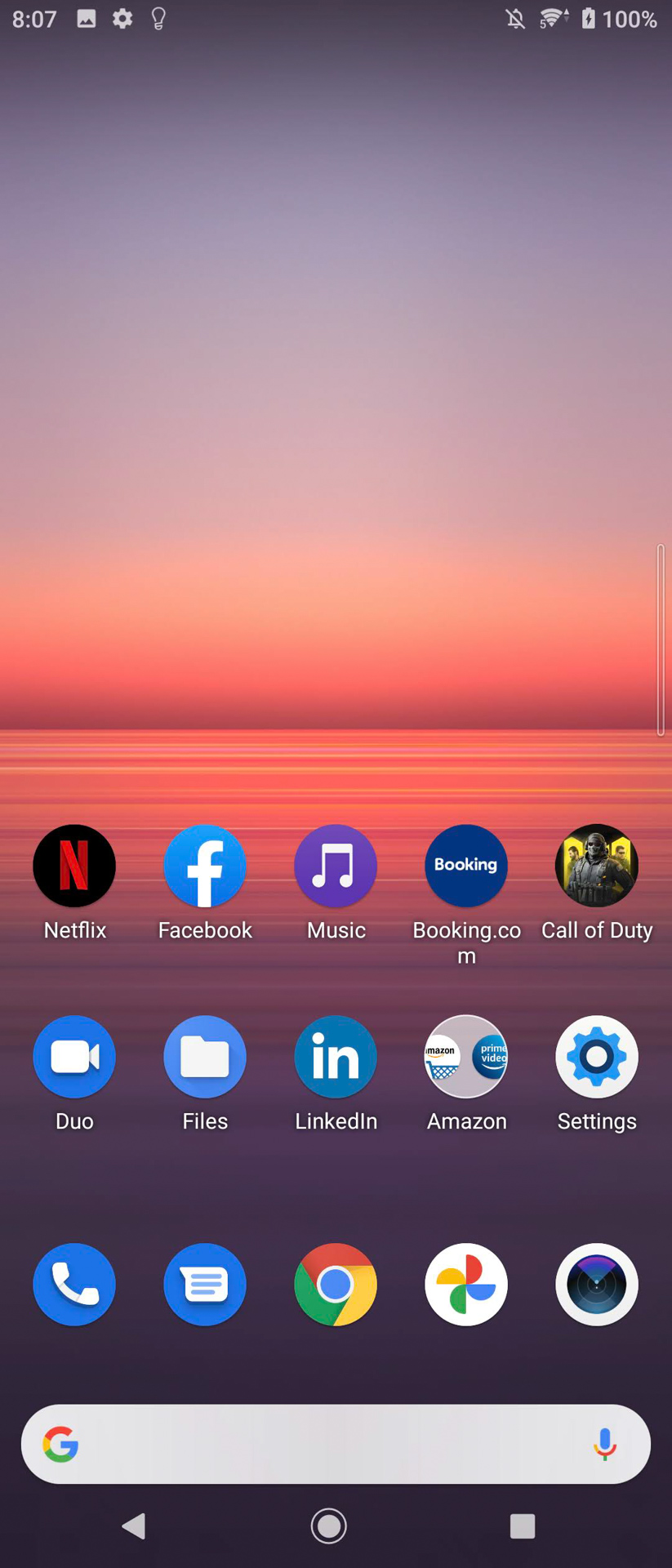This screenshot has height=1568, width=672.
Task: Tap the system back button
Action: coord(134,1526)
